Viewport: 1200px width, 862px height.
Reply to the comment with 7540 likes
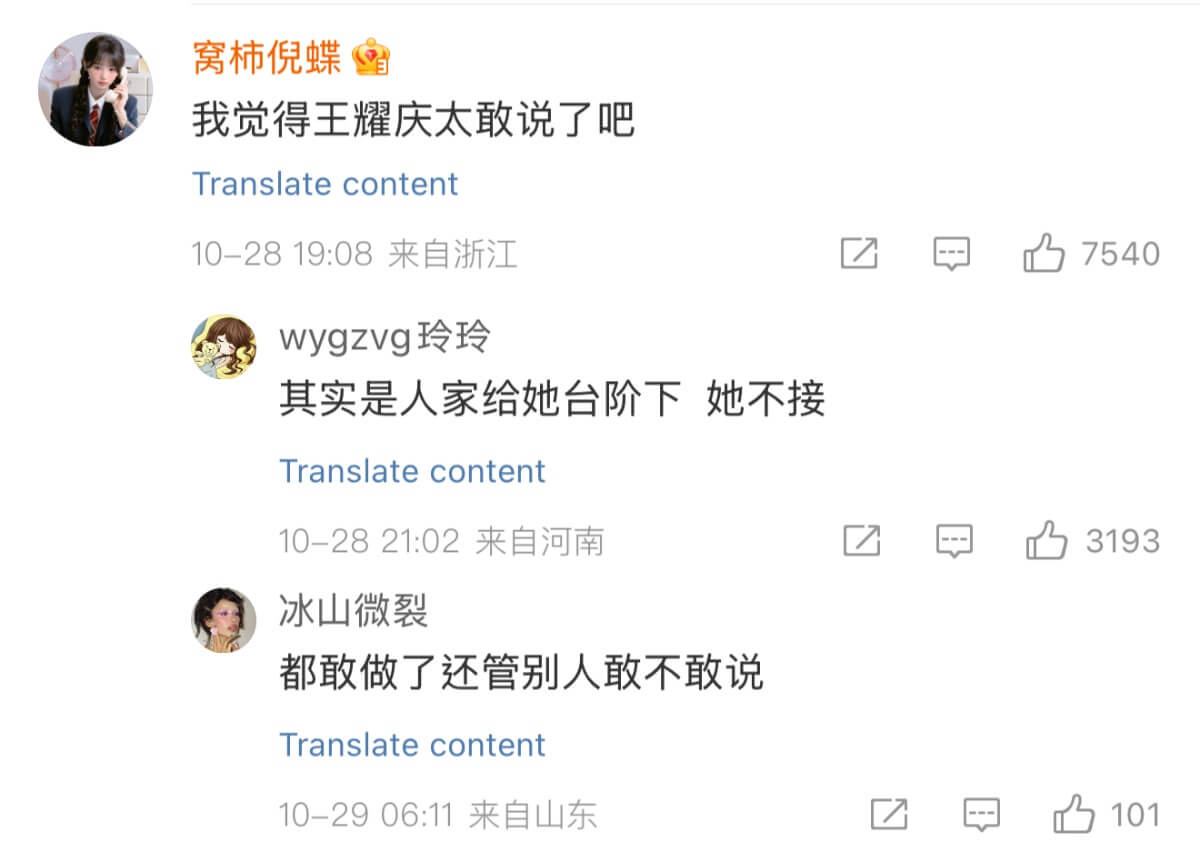tap(951, 254)
